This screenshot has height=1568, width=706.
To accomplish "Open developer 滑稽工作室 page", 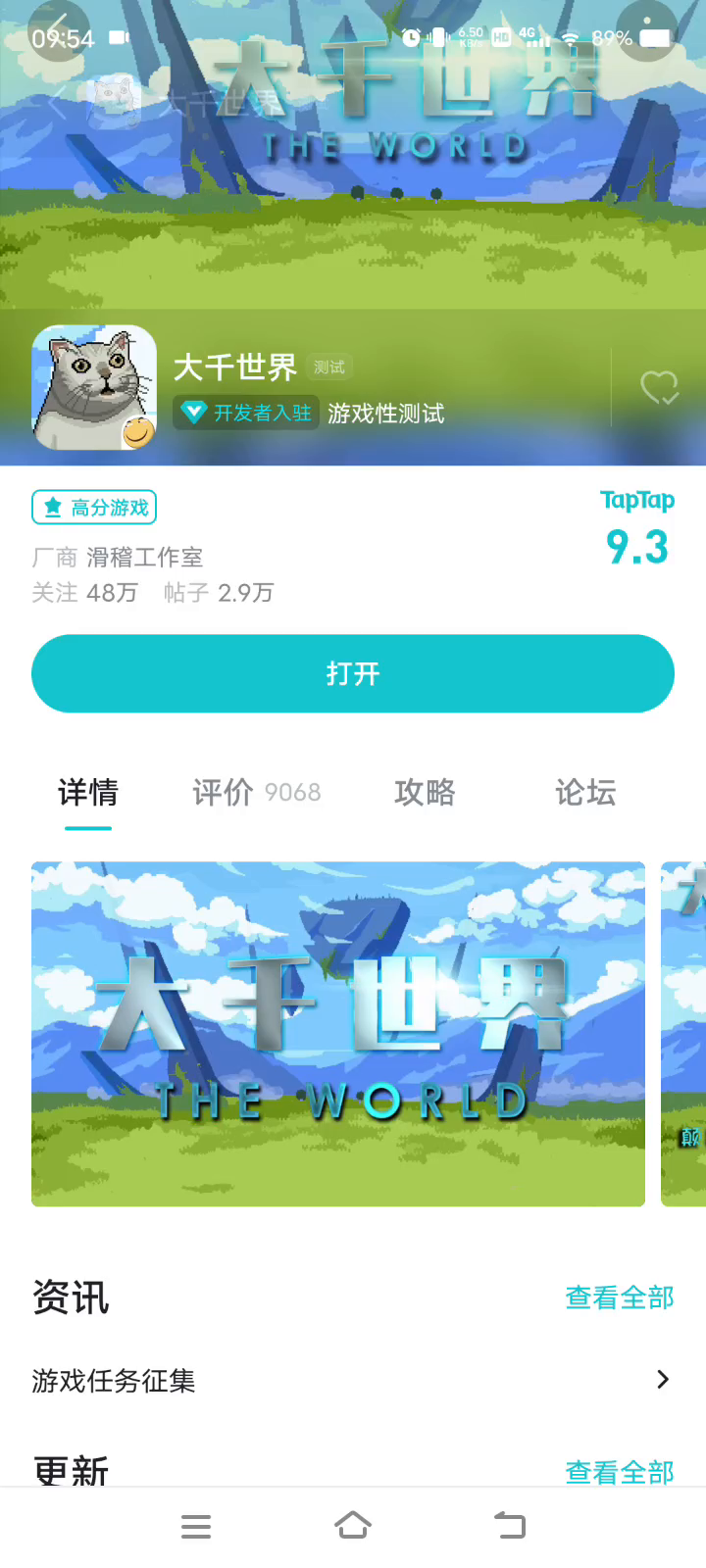I will (145, 558).
